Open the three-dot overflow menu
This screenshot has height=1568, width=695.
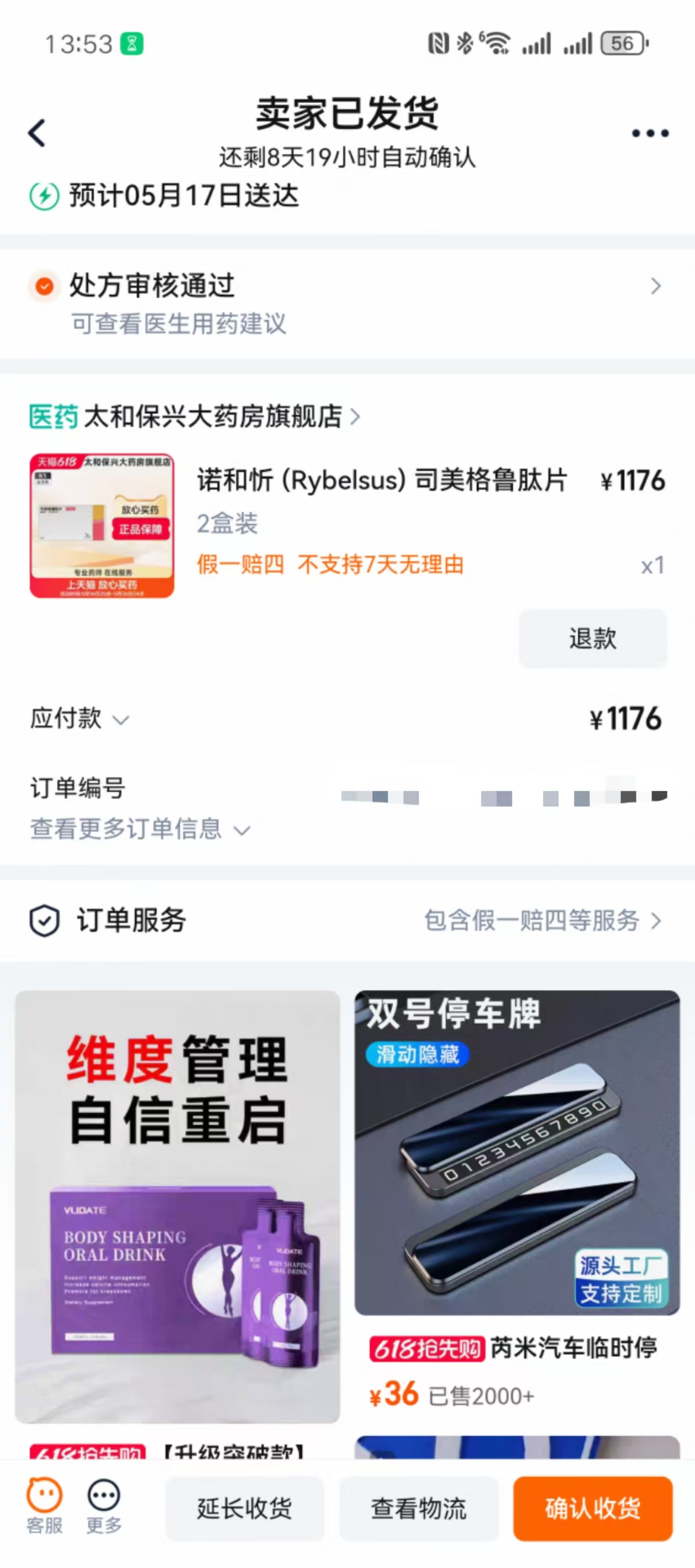(x=649, y=133)
